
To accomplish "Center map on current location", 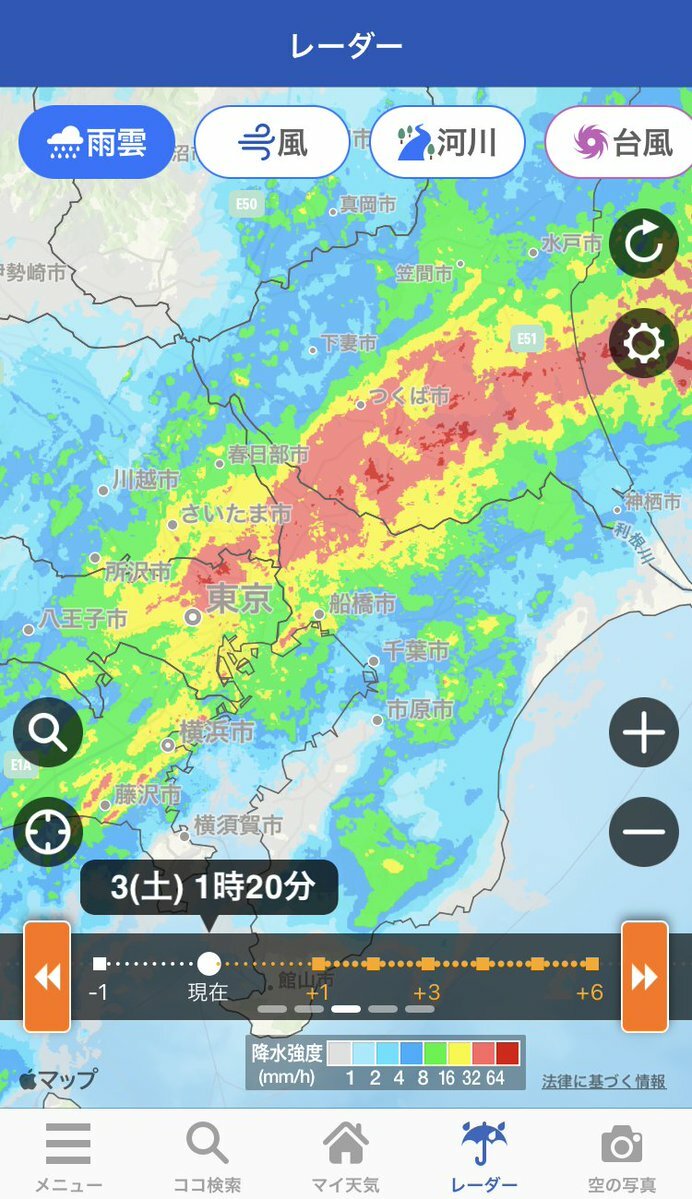I will (47, 832).
